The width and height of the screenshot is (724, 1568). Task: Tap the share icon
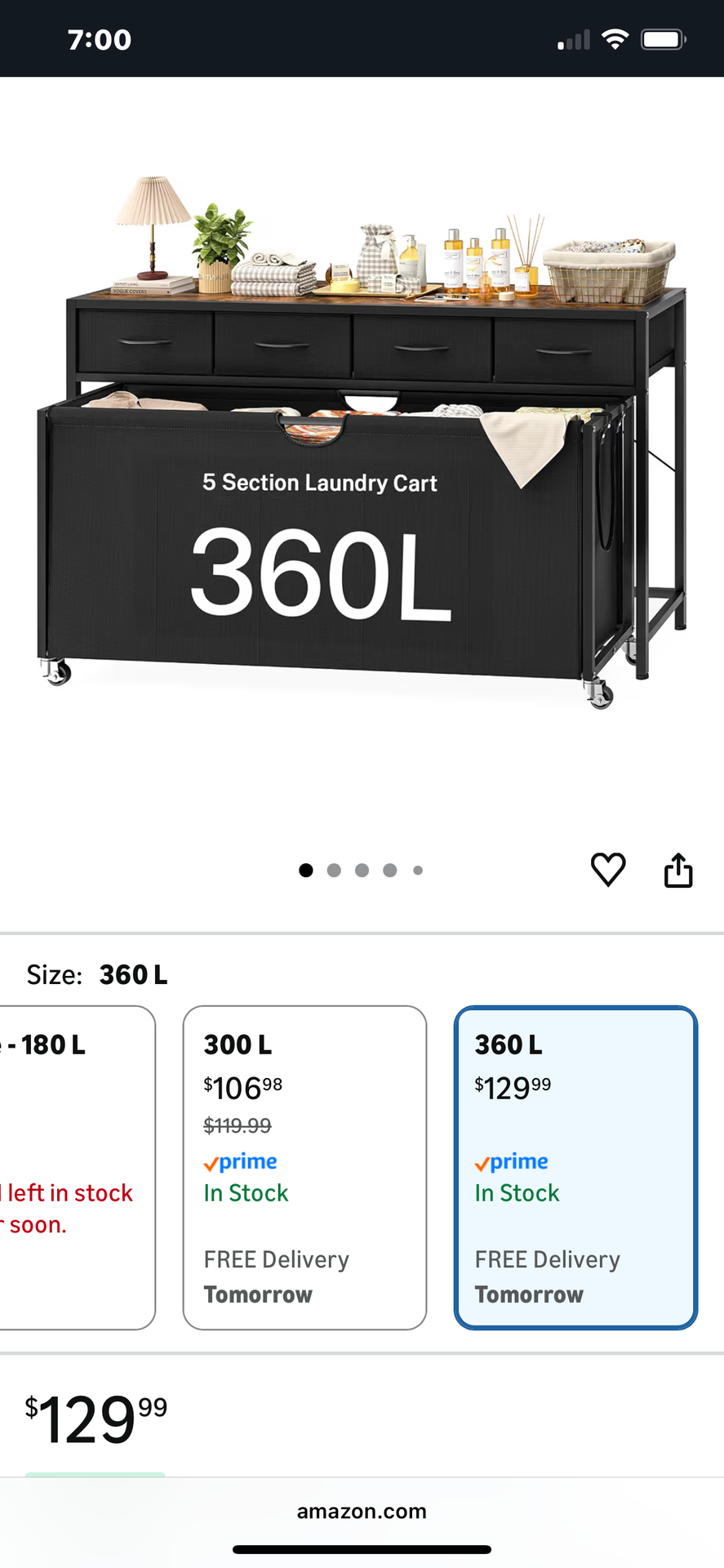tap(678, 870)
